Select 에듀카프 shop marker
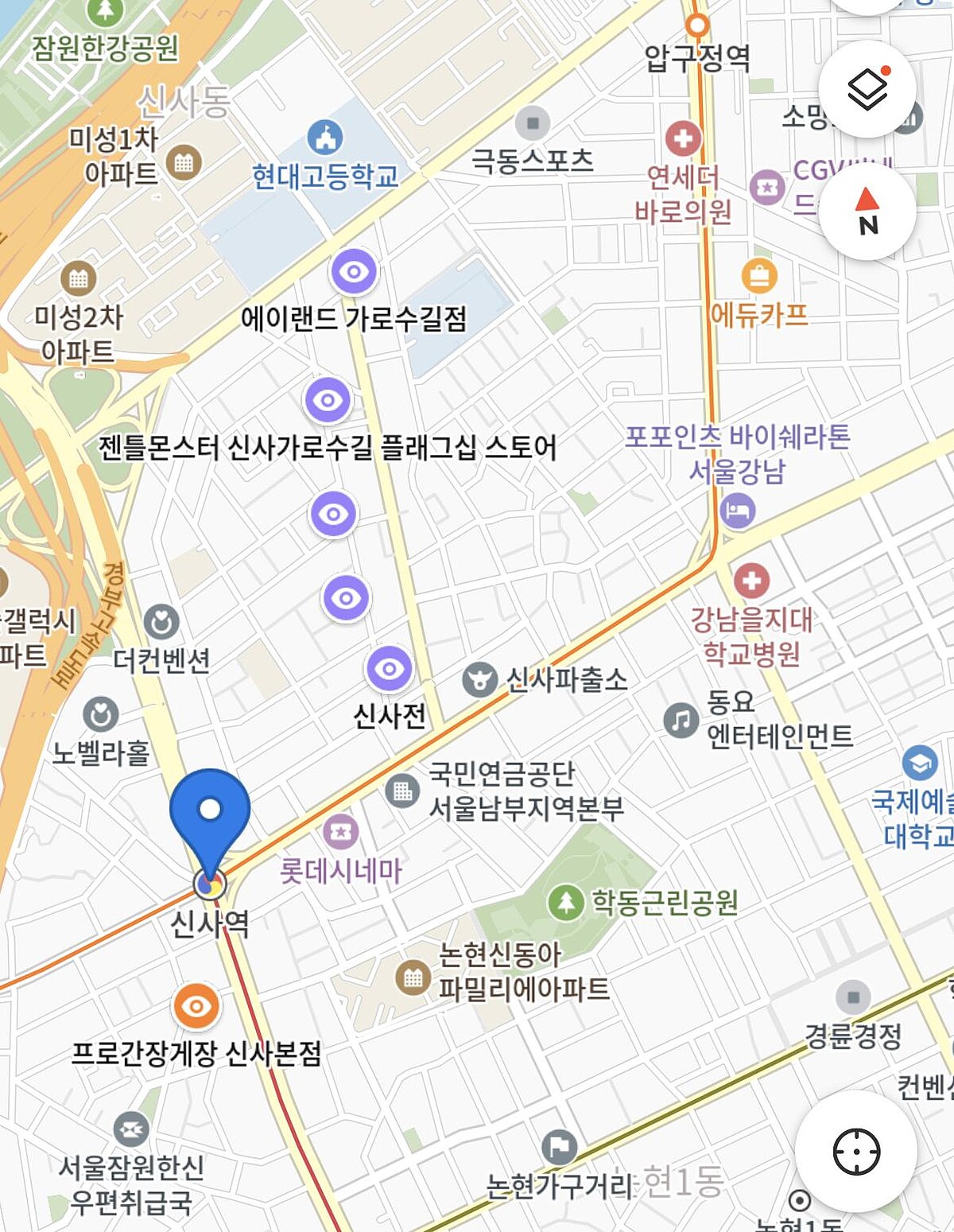The width and height of the screenshot is (954, 1232). (759, 276)
